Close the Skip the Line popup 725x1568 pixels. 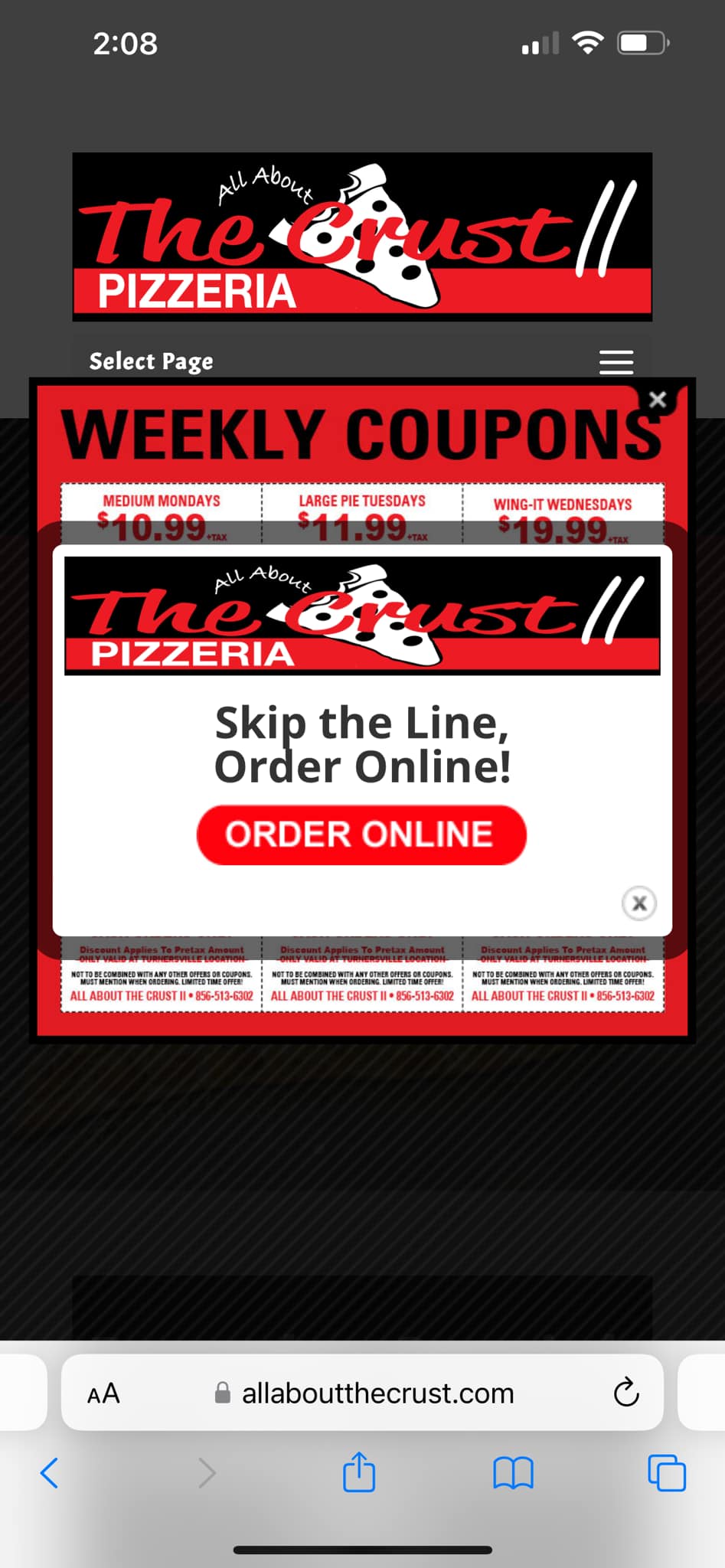click(x=639, y=903)
